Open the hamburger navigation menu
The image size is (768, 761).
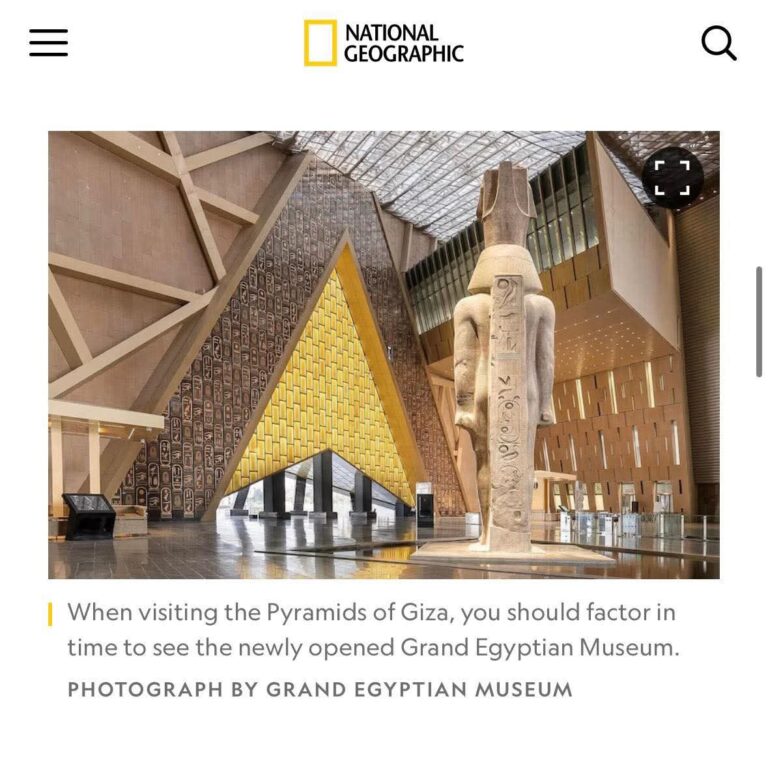(x=48, y=43)
